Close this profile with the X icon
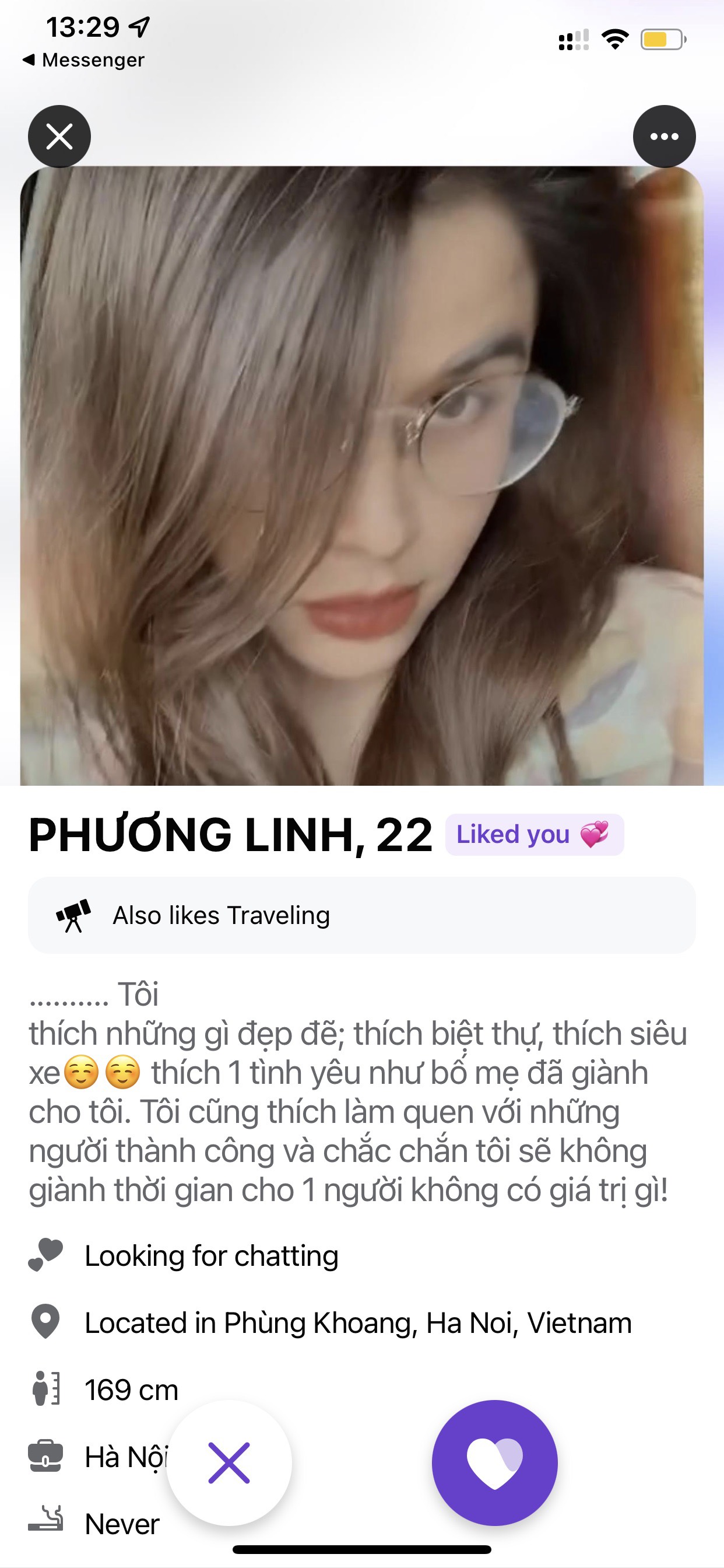Viewport: 724px width, 1568px height. point(59,136)
